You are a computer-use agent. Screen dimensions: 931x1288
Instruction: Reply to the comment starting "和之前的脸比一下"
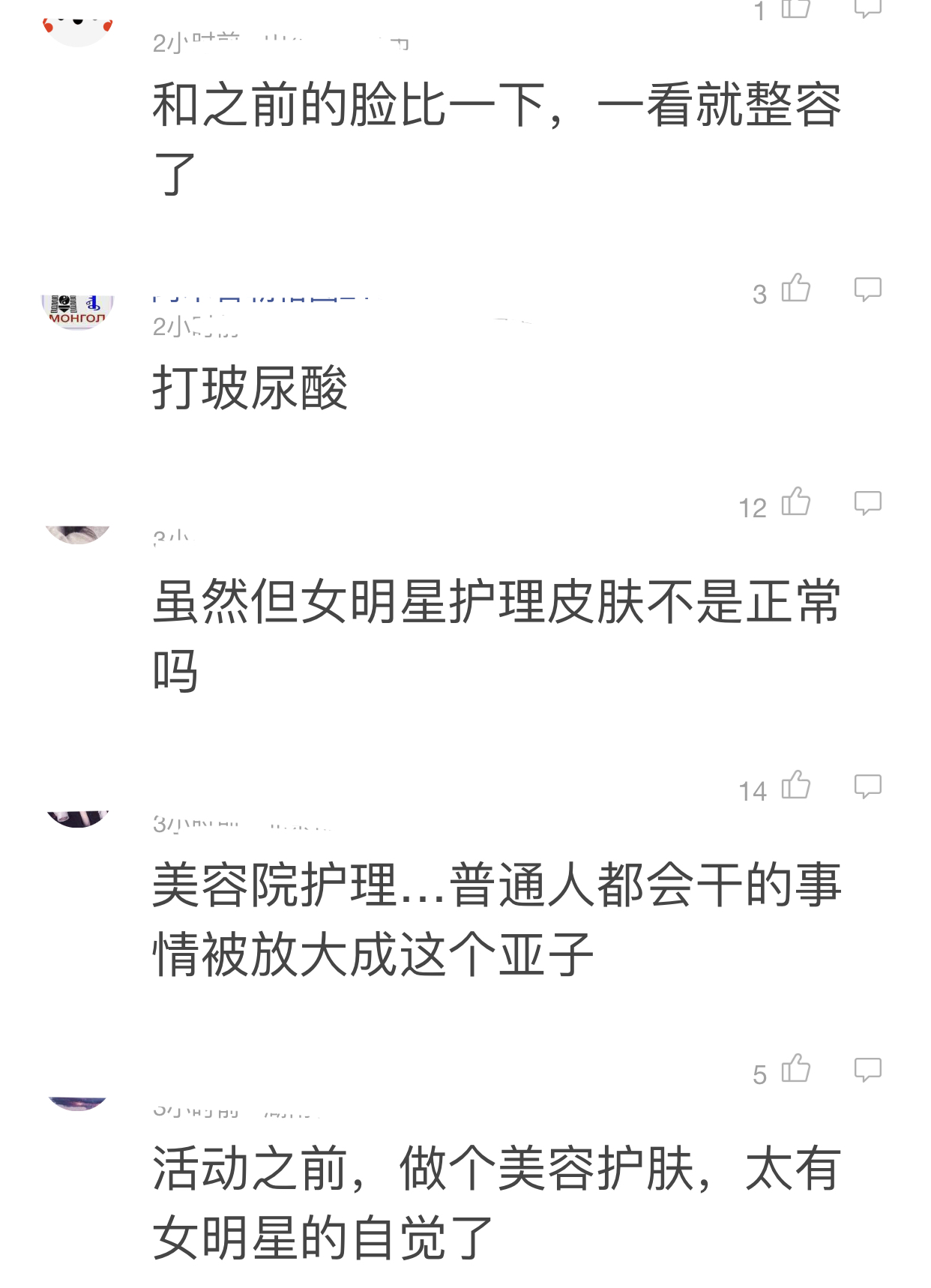coord(867,9)
